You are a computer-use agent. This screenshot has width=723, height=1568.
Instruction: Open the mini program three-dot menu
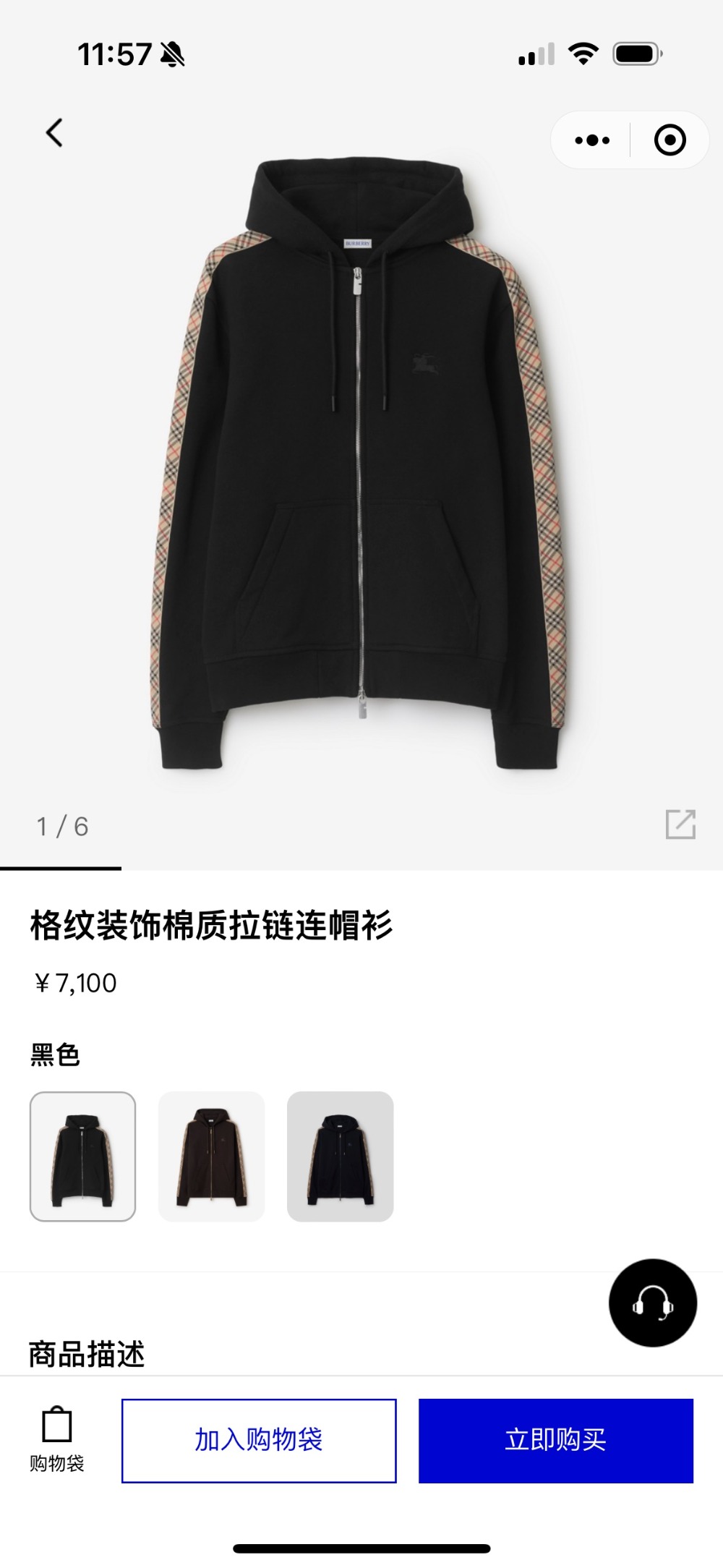[x=592, y=140]
